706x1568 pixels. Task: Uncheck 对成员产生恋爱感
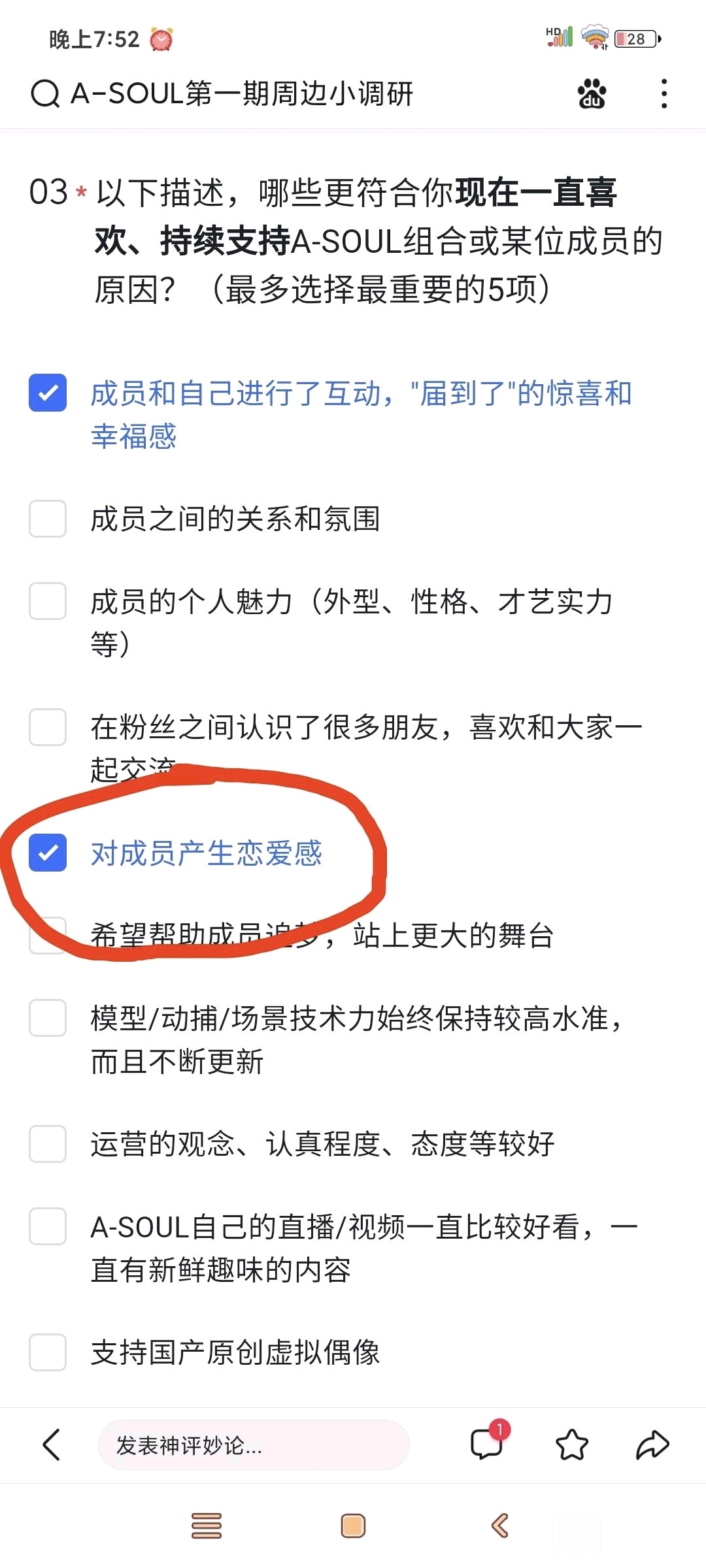click(x=48, y=853)
